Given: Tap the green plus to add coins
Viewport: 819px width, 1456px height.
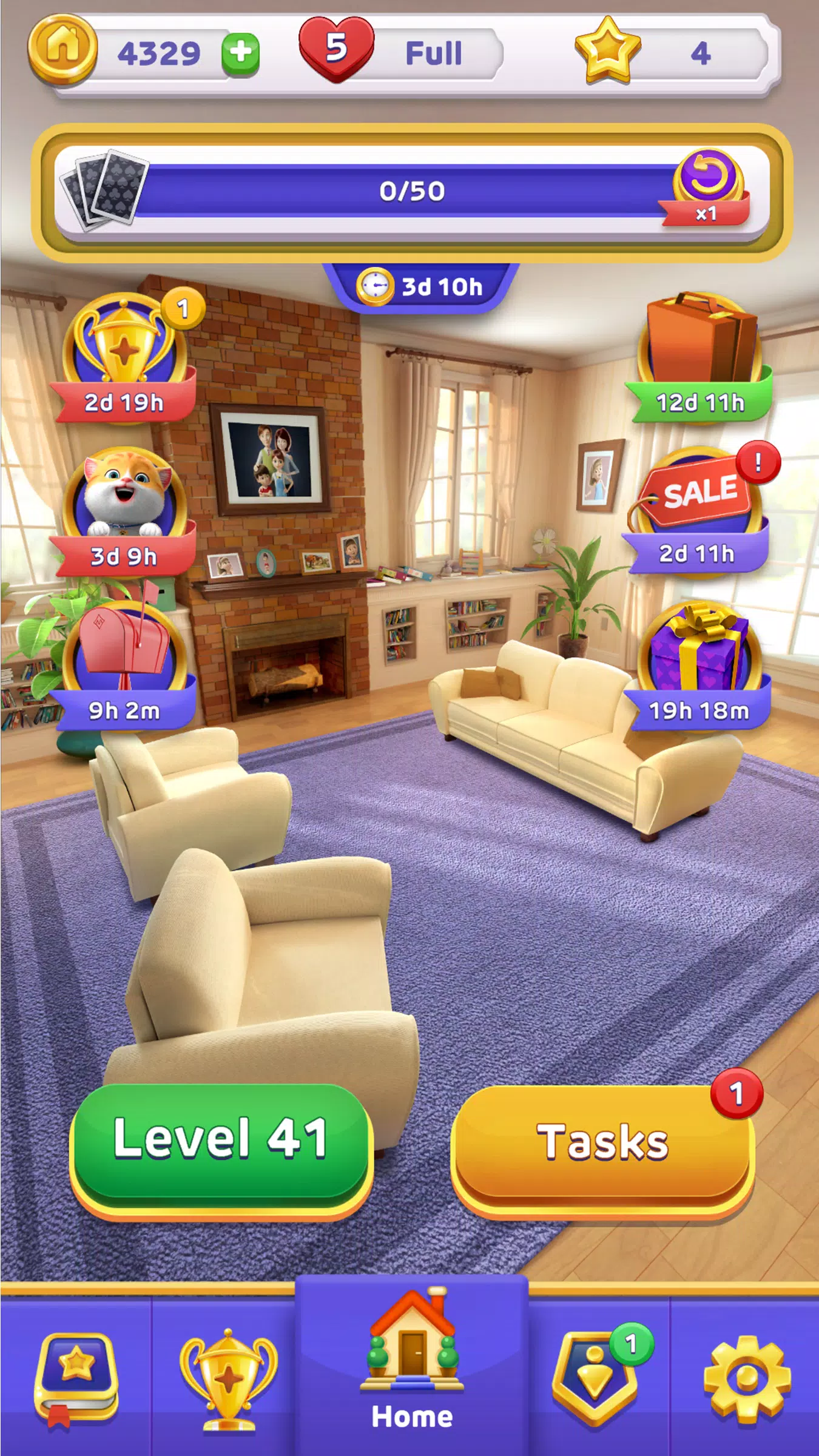Looking at the screenshot, I should (x=240, y=53).
